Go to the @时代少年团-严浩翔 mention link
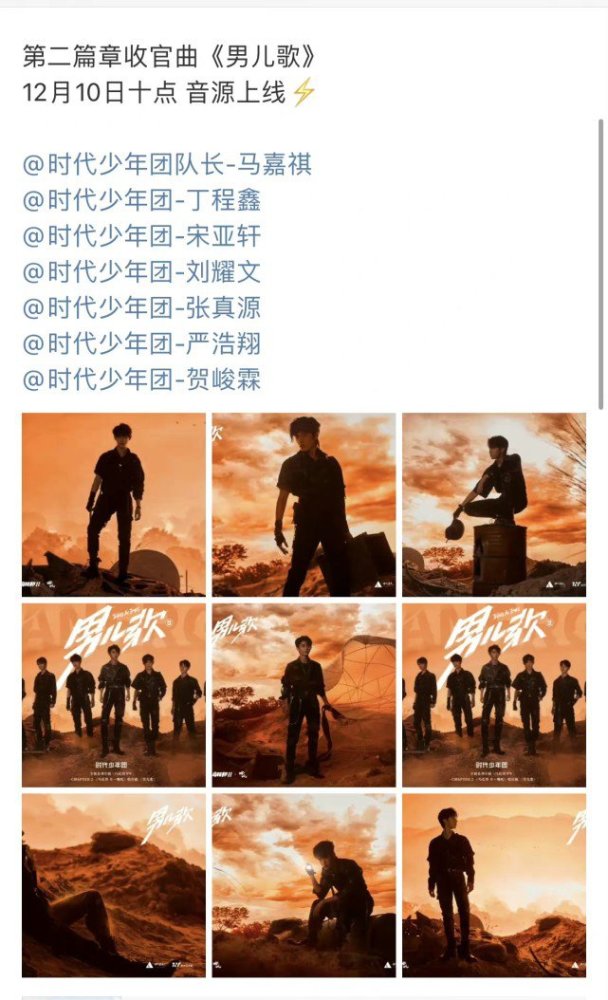Viewport: 608px width, 1000px height. point(142,344)
